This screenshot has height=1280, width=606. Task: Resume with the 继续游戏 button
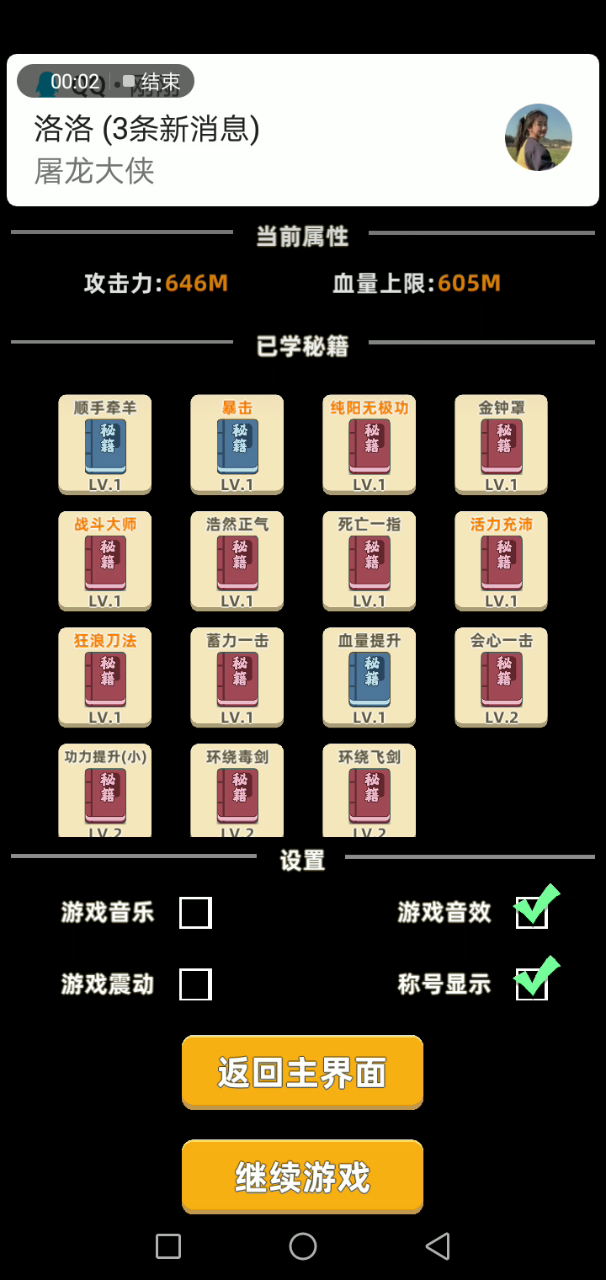[x=302, y=1176]
